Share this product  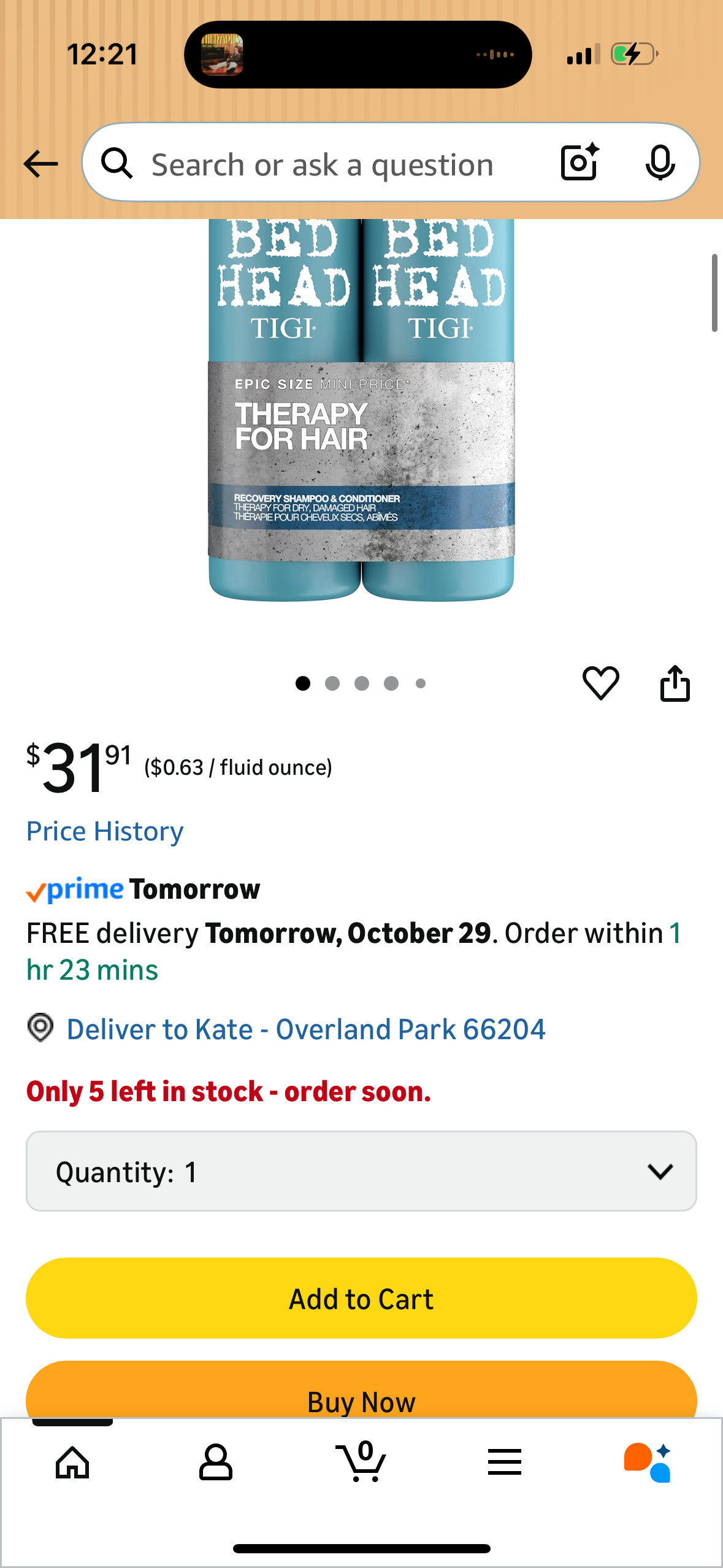point(675,683)
